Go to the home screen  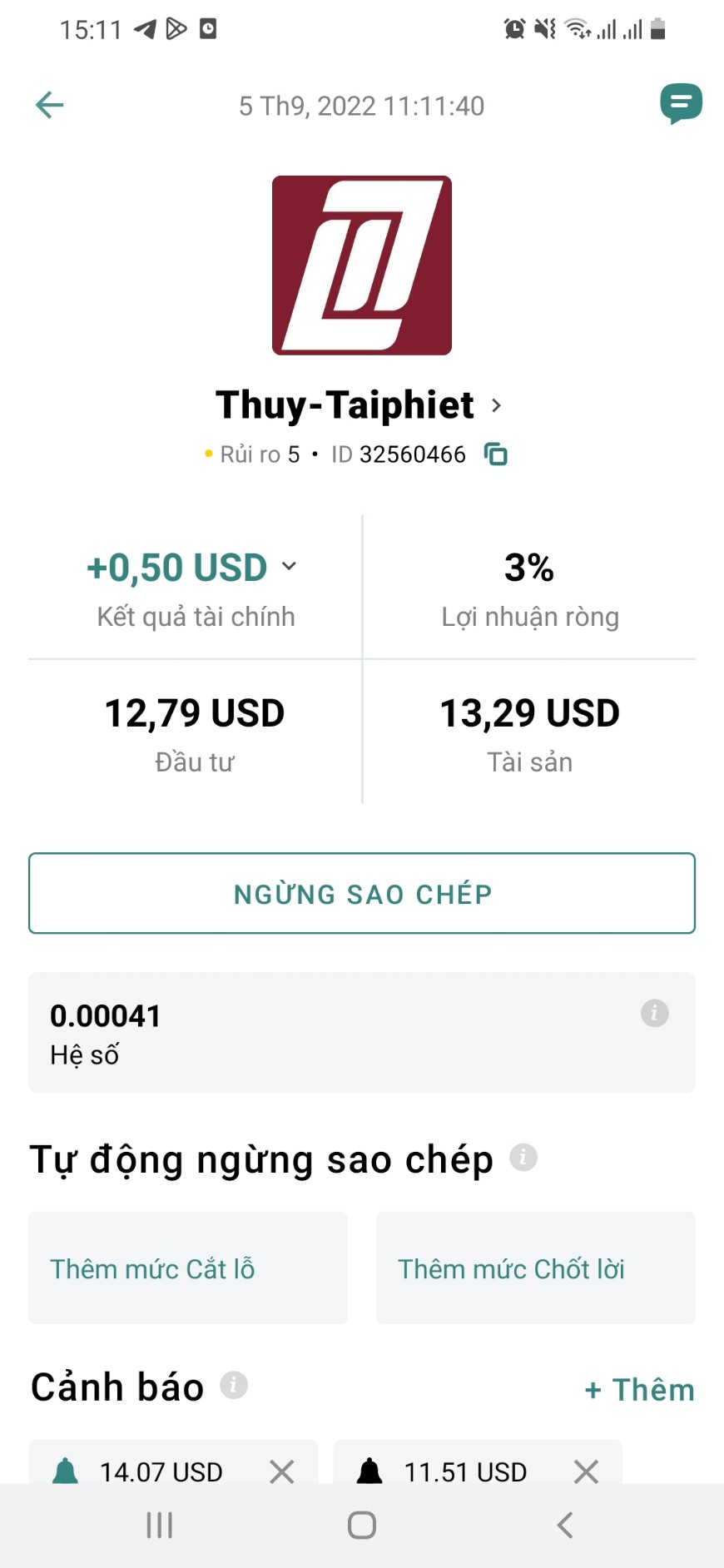tap(362, 1525)
